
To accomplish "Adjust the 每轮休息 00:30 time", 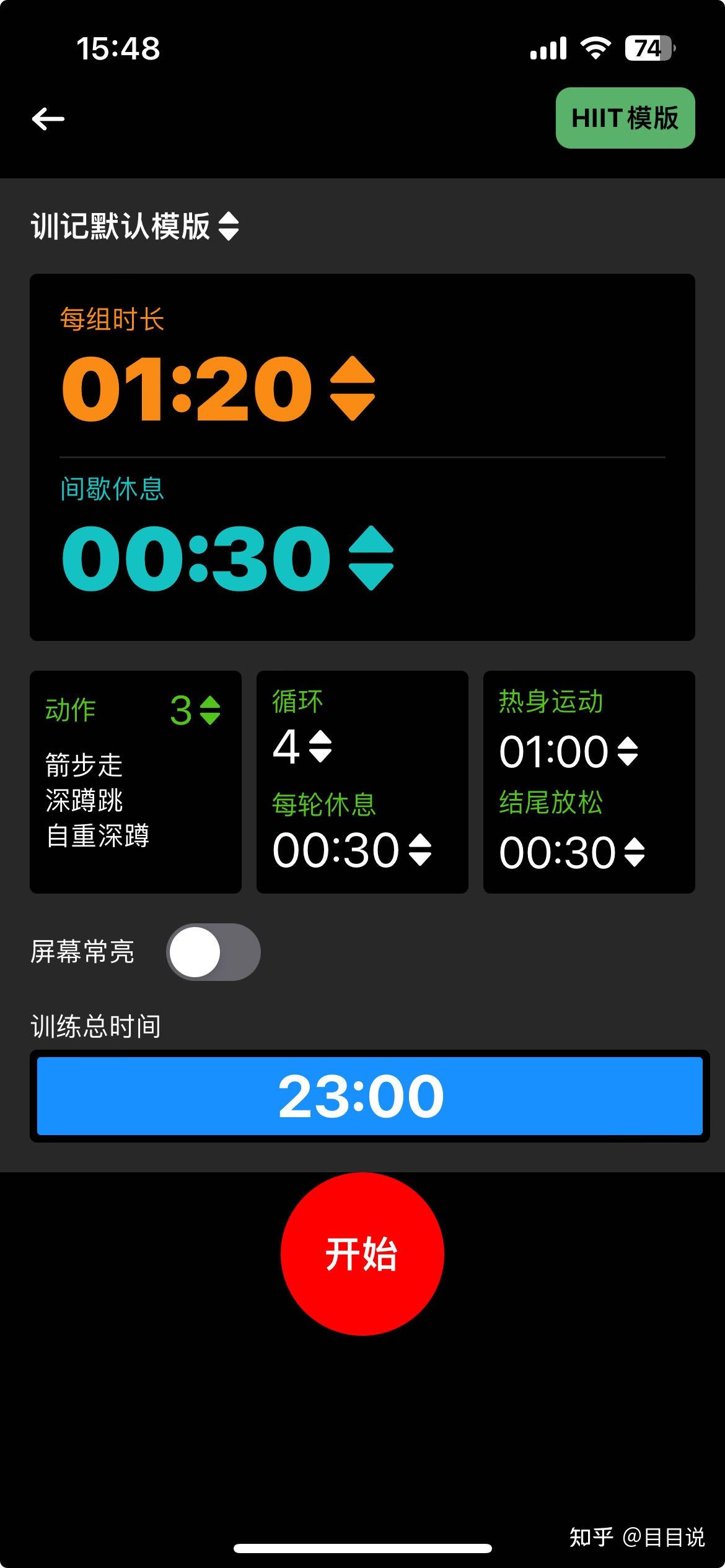I will click(x=352, y=850).
